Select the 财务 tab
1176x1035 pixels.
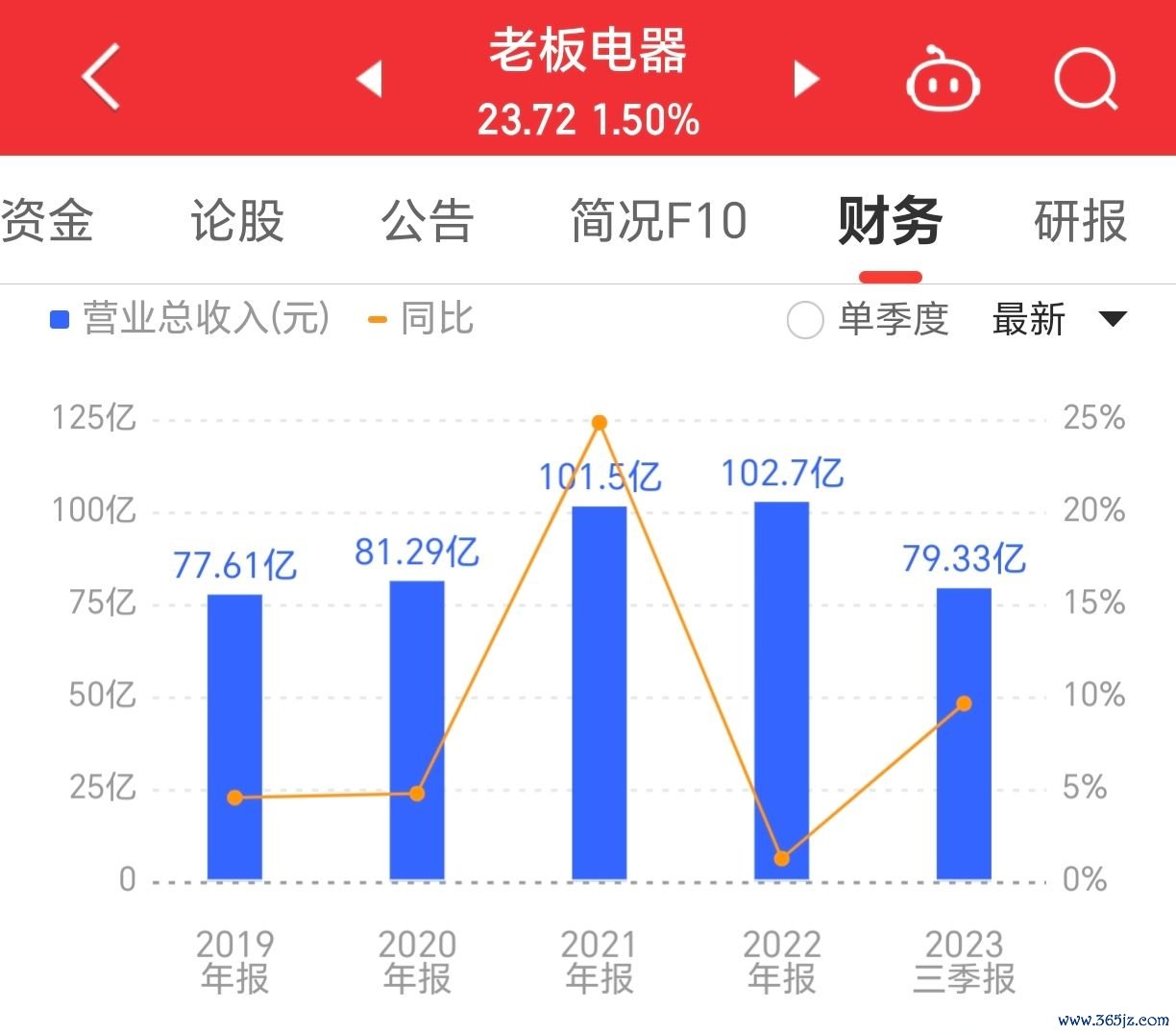(x=890, y=220)
